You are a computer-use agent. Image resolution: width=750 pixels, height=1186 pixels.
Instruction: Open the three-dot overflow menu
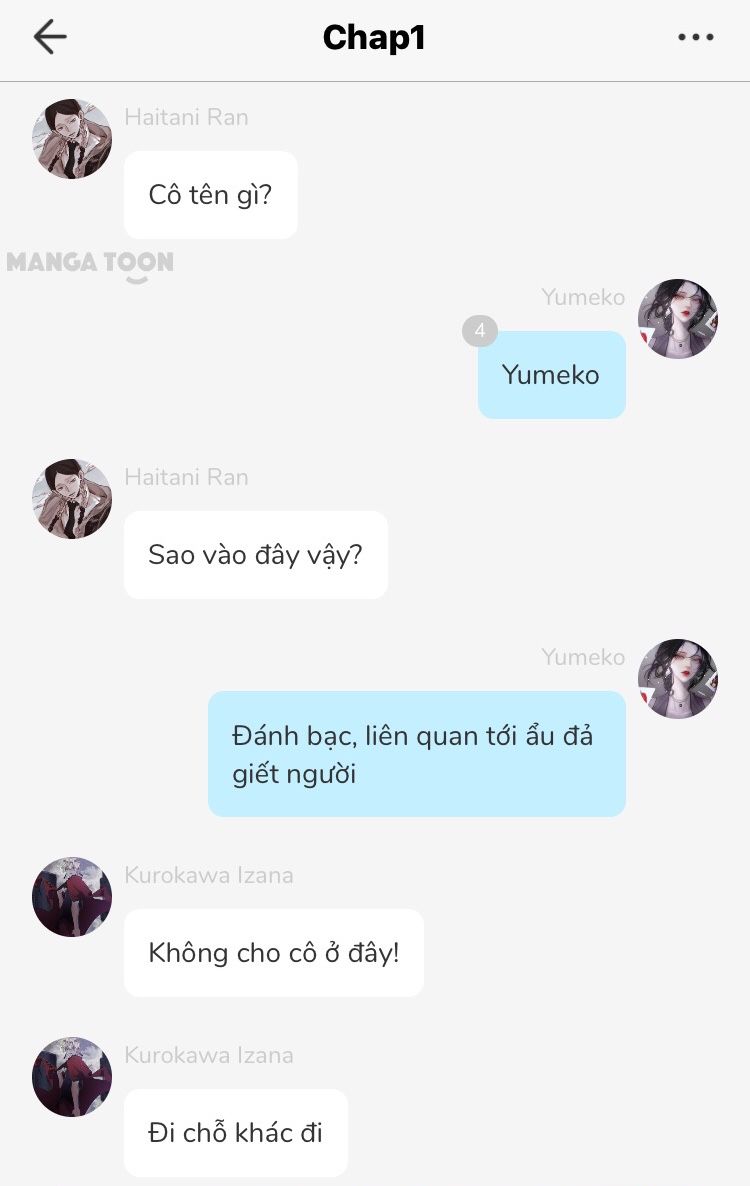(695, 38)
